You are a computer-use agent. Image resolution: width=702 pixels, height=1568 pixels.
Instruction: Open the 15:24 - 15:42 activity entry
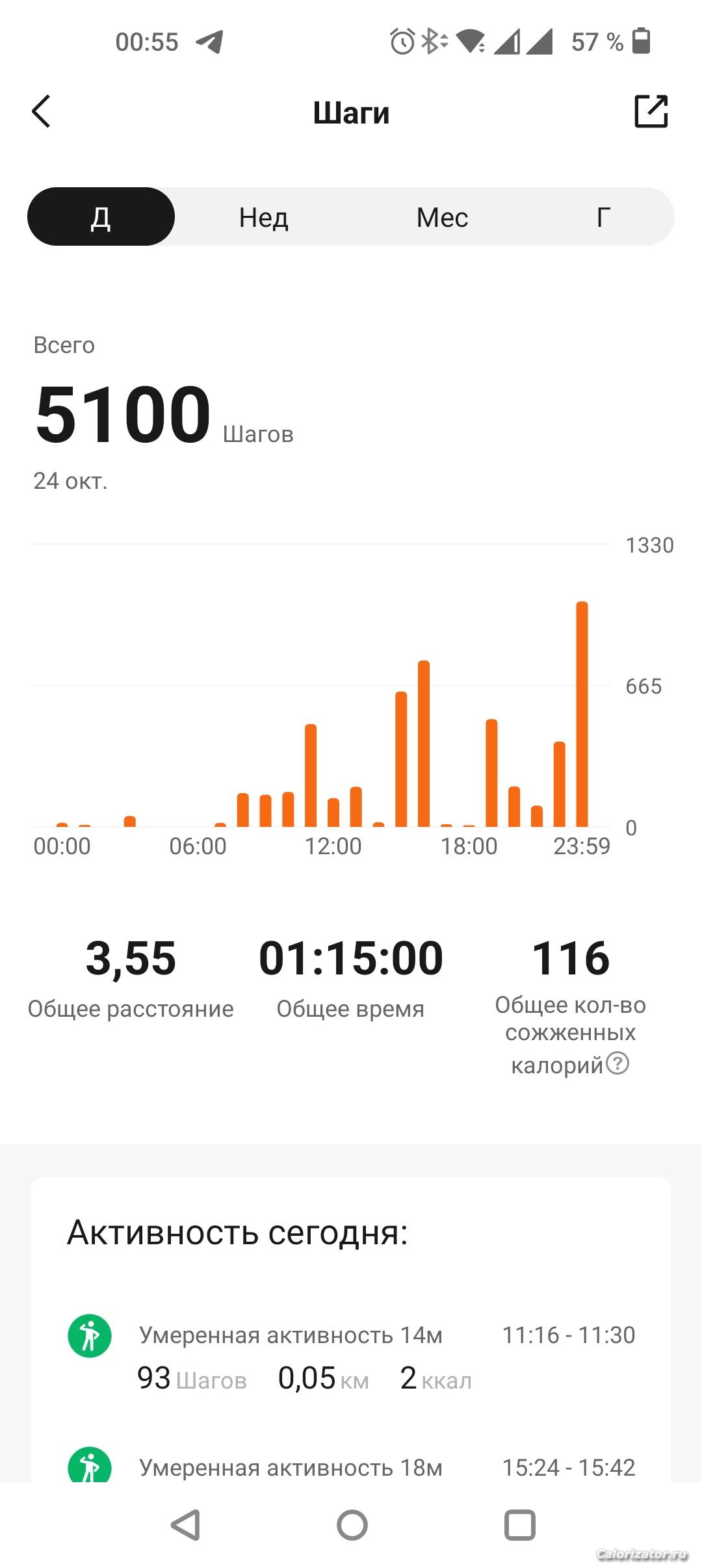351,1467
